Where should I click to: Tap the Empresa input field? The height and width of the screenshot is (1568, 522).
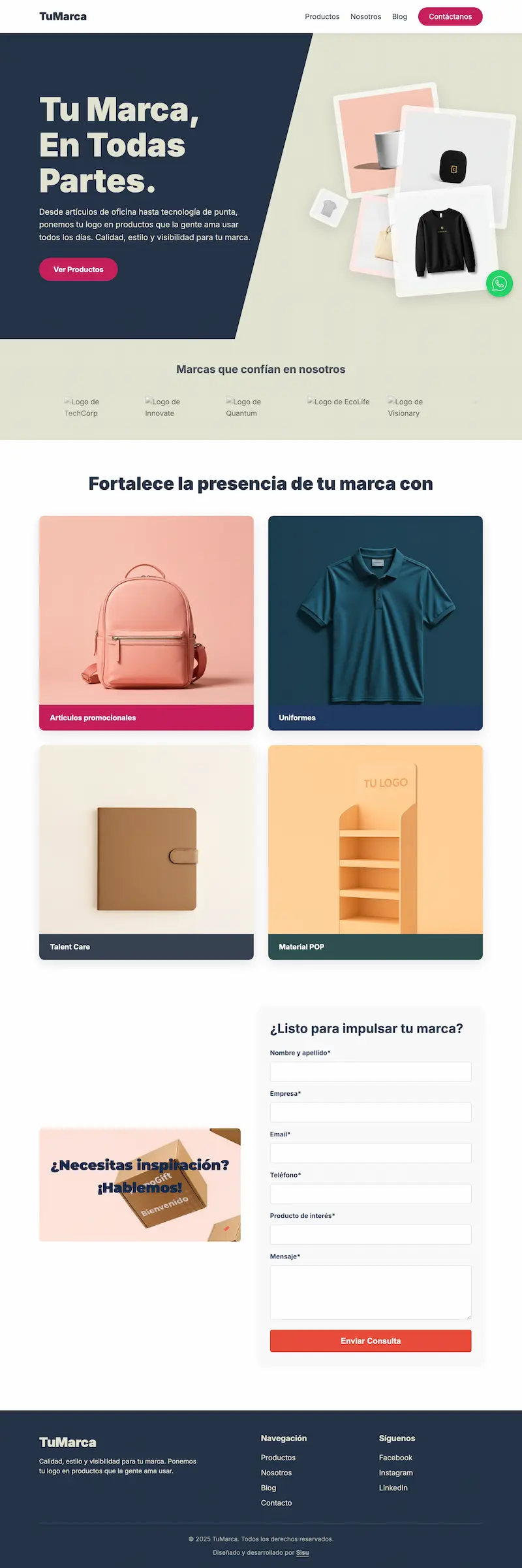point(370,1112)
